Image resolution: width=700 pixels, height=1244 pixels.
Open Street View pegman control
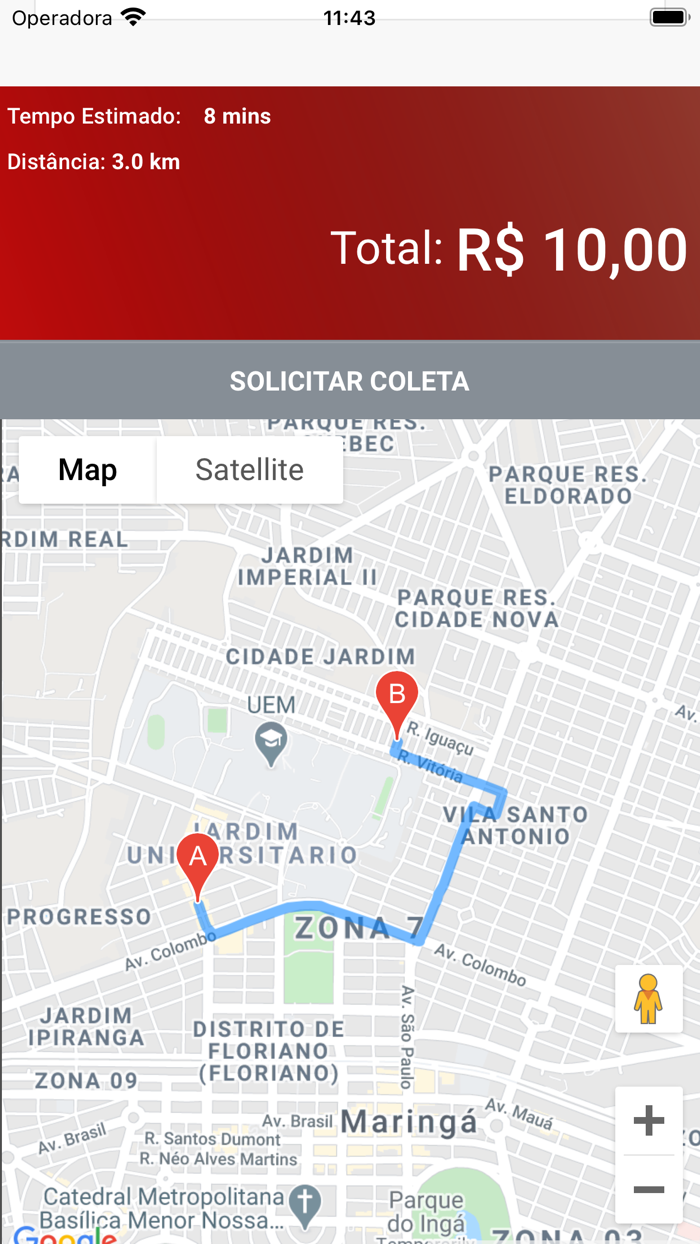click(x=649, y=999)
